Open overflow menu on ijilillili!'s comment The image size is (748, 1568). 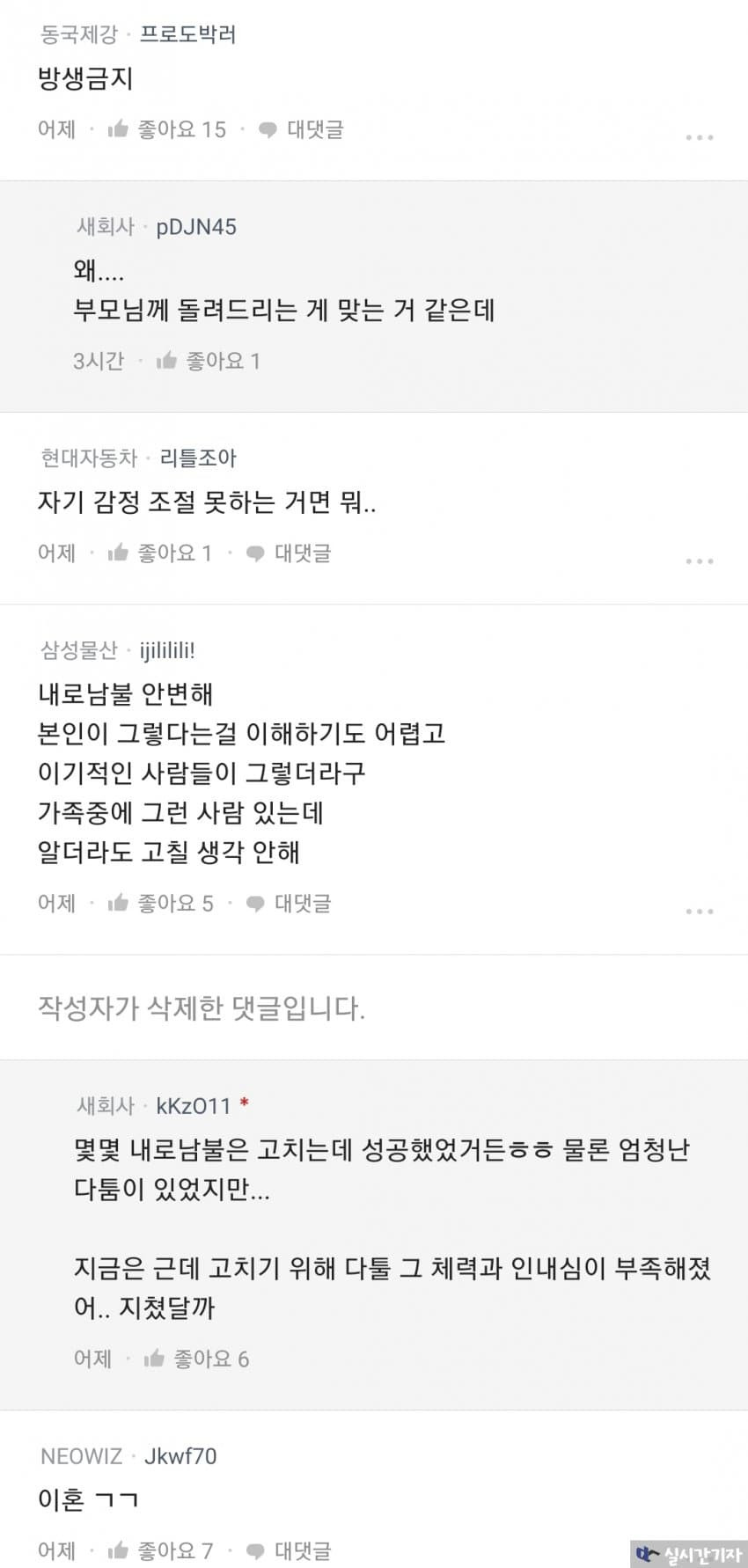tap(699, 911)
